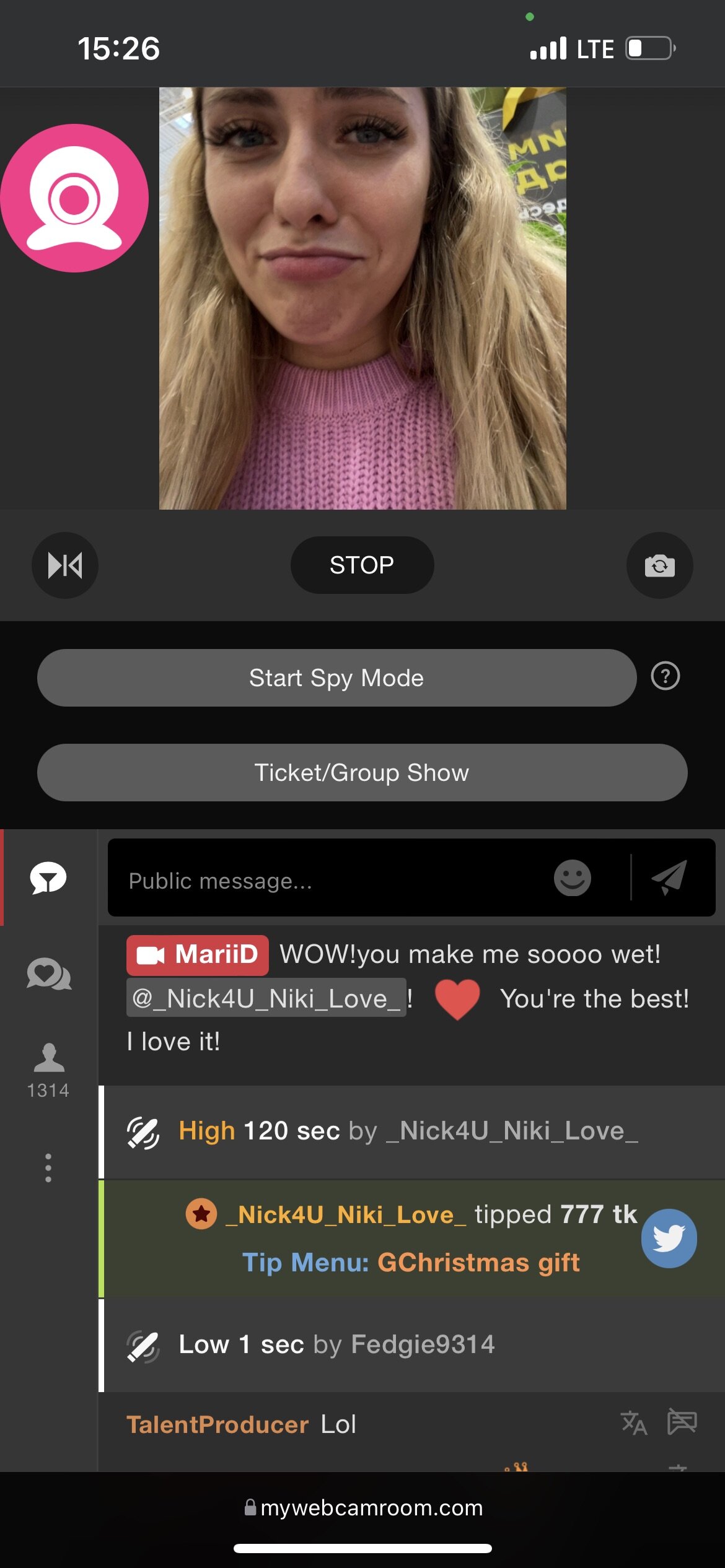
Task: Open the Spy Mode help question mark
Action: tap(666, 676)
